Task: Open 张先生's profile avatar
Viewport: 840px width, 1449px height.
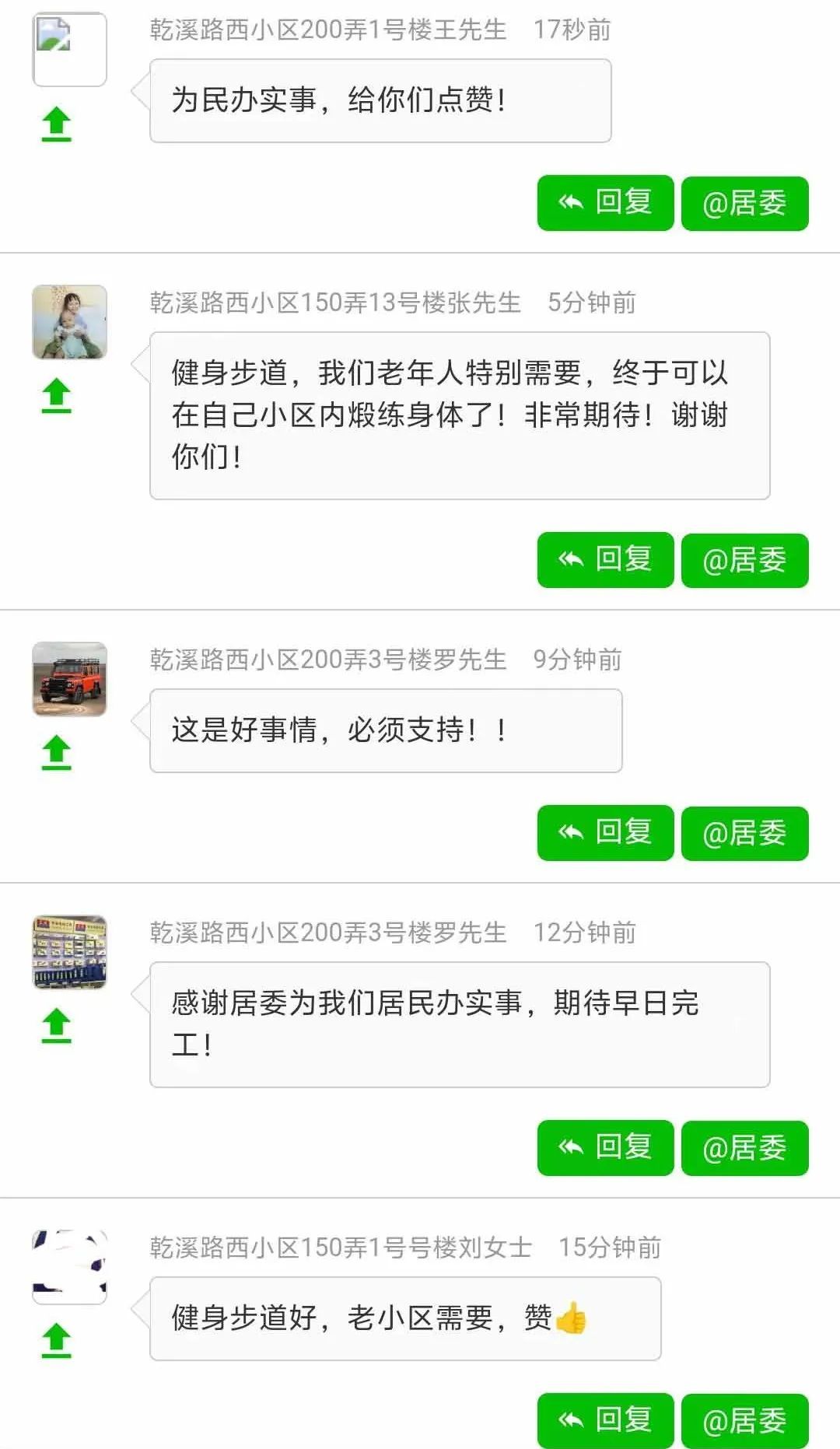Action: pos(69,322)
